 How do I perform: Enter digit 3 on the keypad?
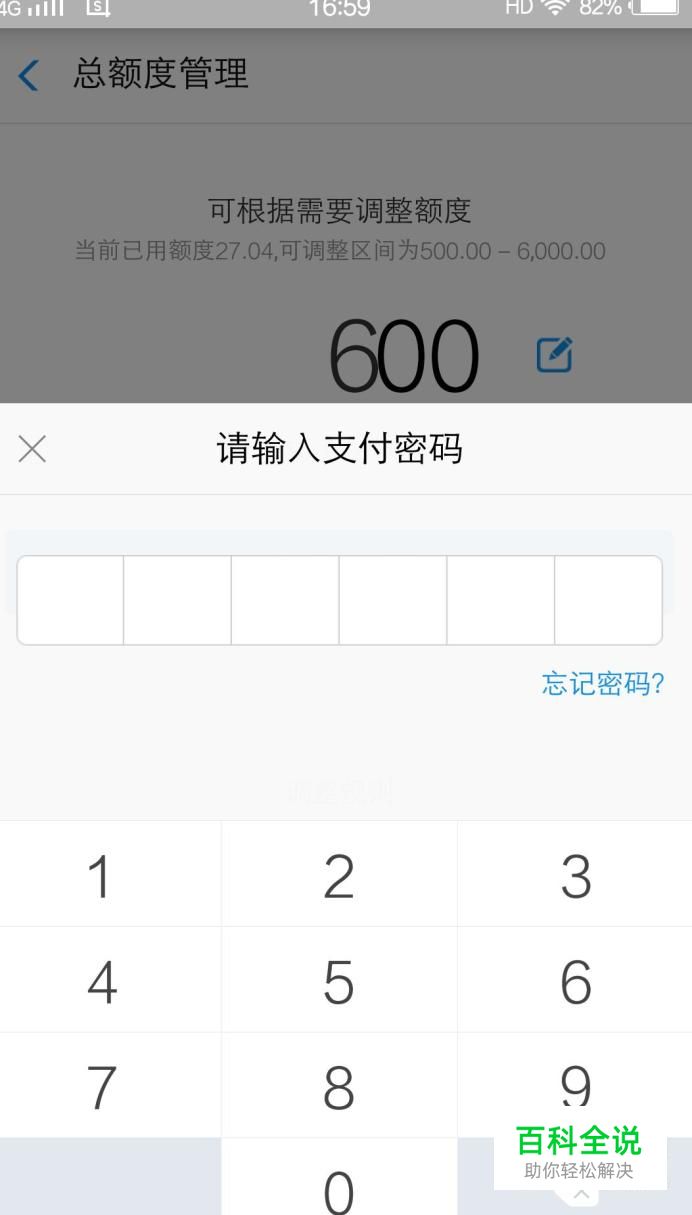pos(575,874)
